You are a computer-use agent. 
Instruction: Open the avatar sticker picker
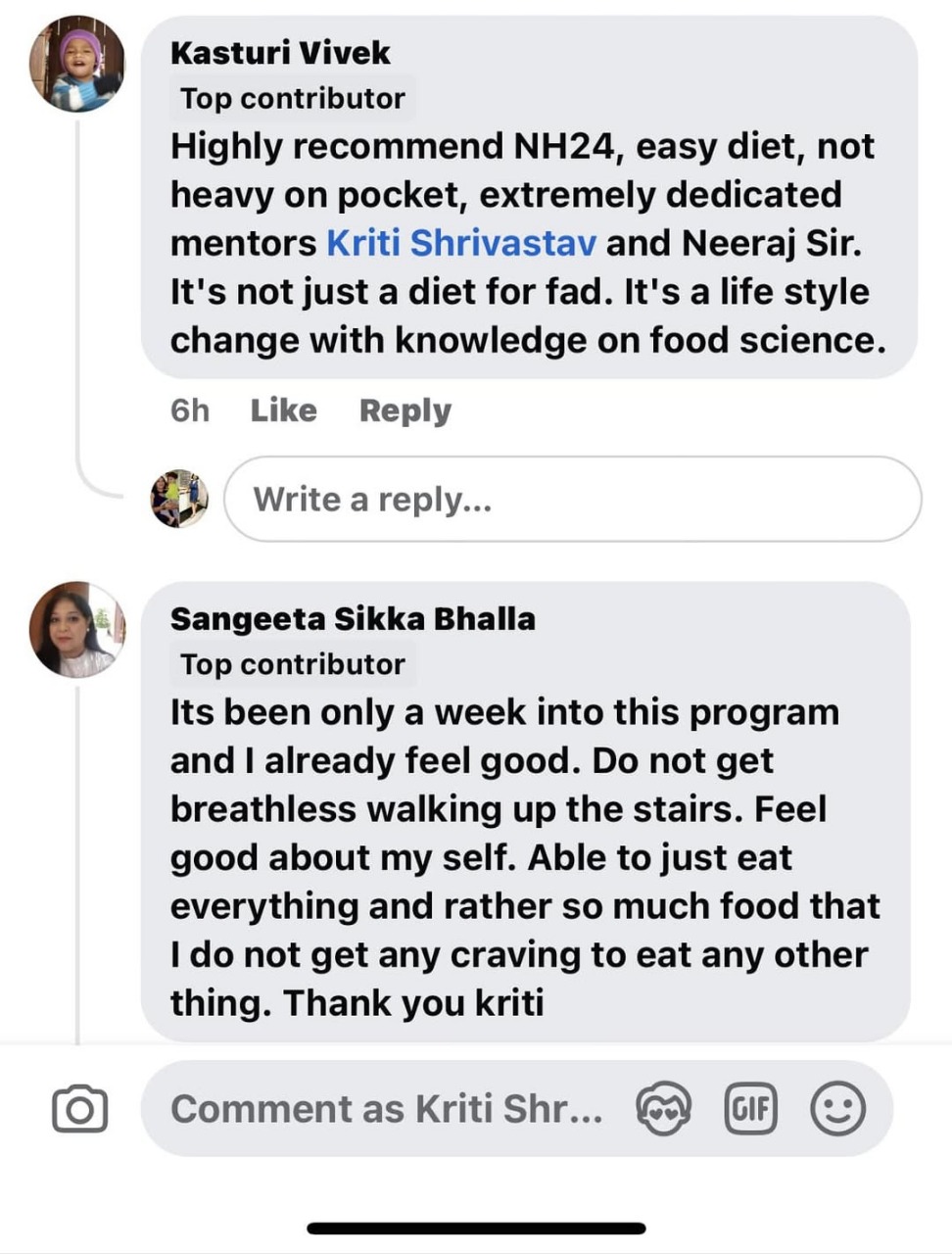pos(663,1109)
